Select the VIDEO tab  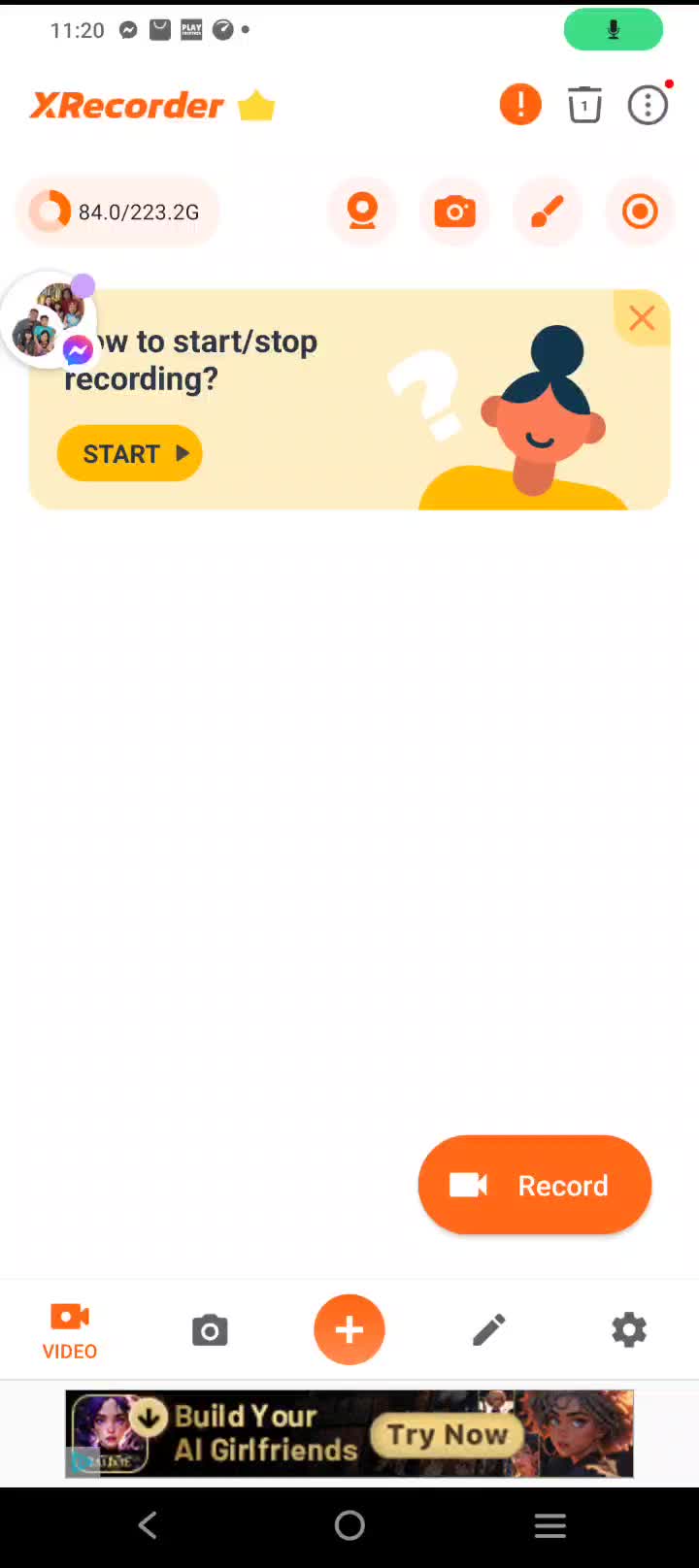[70, 1330]
